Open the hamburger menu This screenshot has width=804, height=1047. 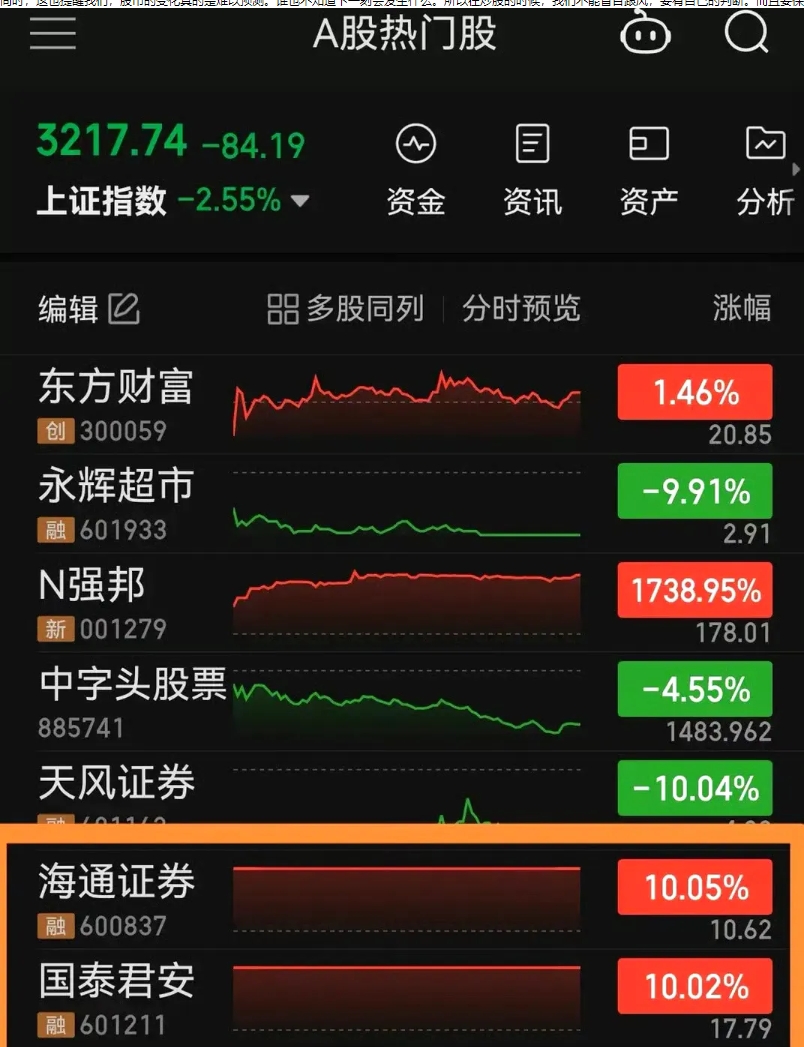[x=53, y=33]
